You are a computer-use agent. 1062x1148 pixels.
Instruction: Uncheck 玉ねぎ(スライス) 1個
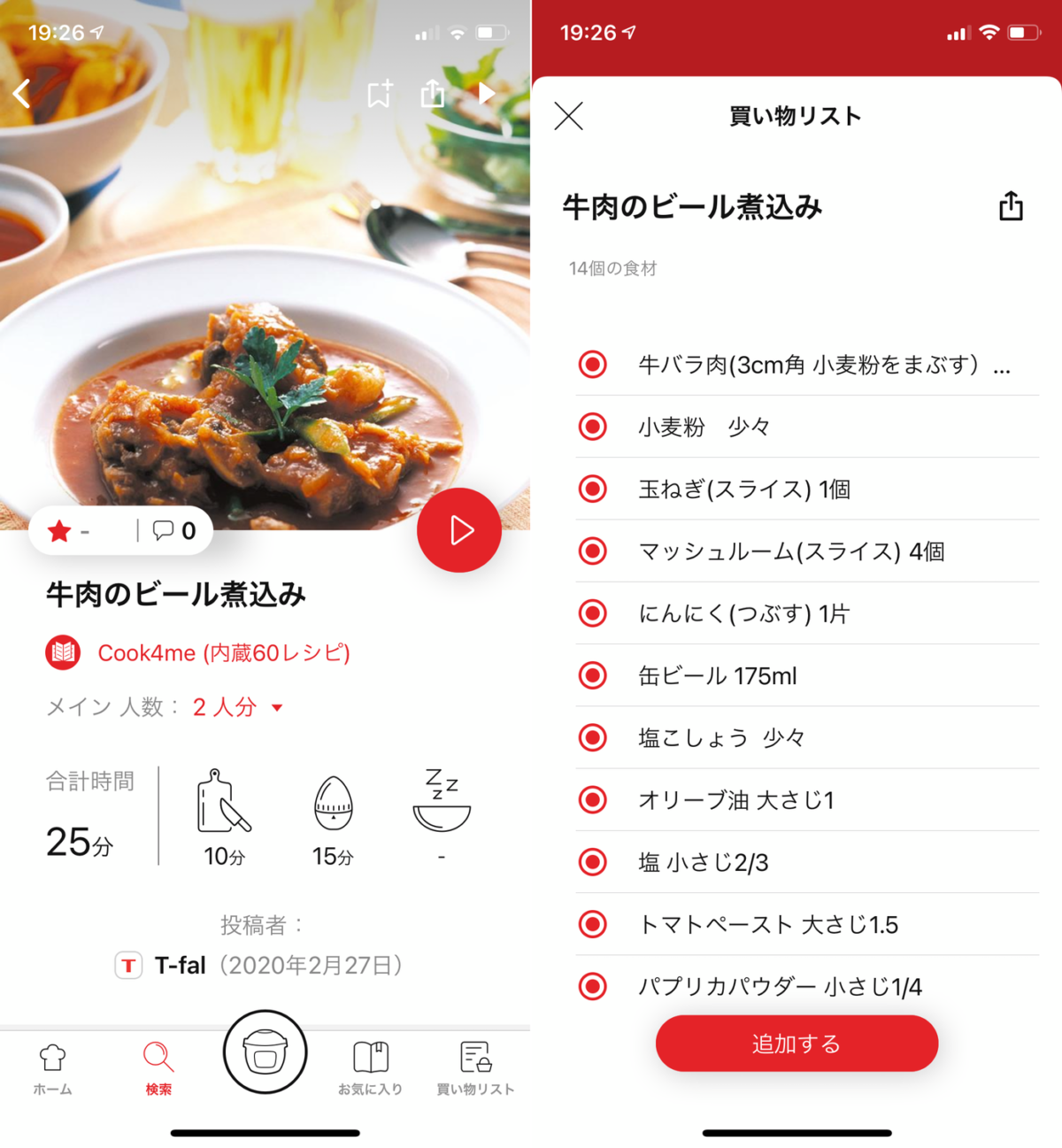click(x=593, y=489)
